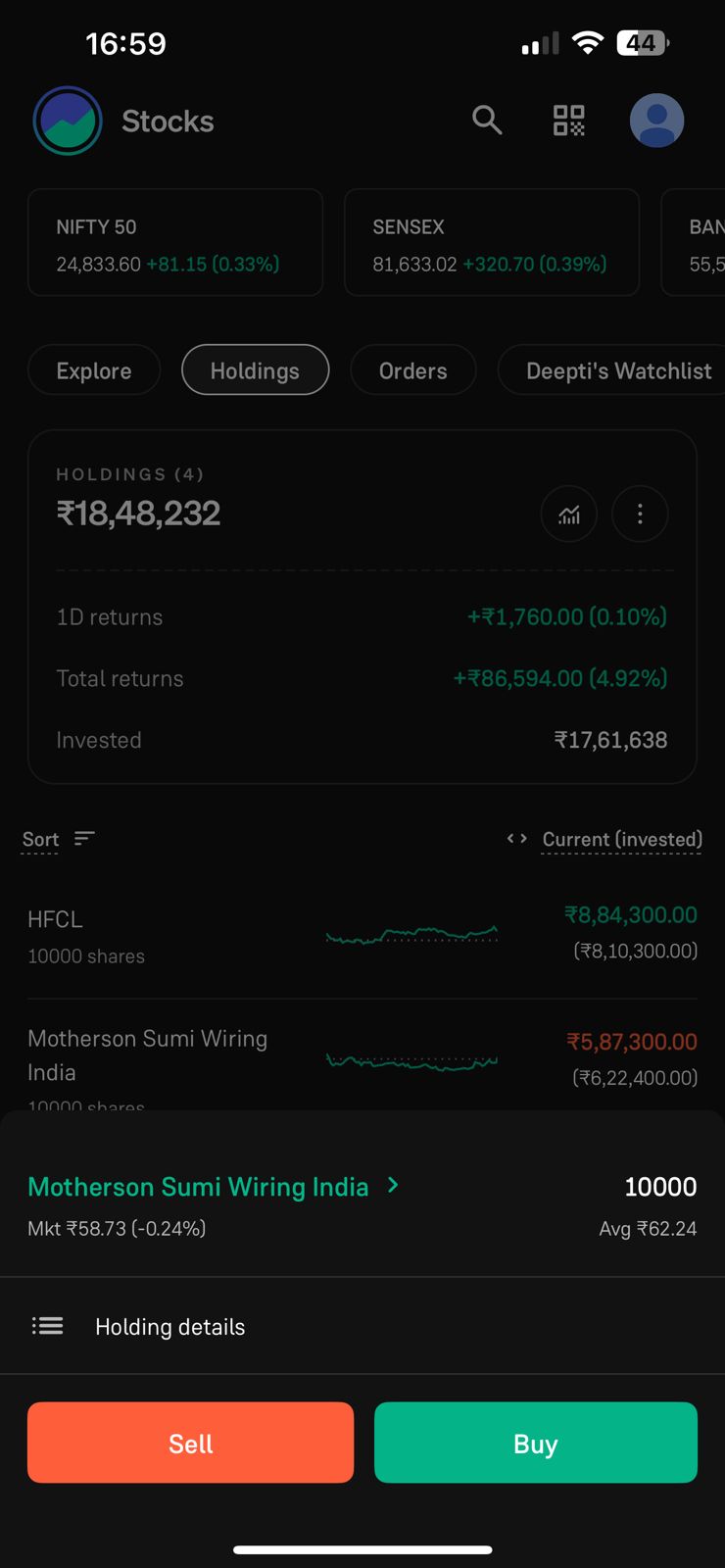The height and width of the screenshot is (1568, 725).
Task: Sort the holdings list
Action: [59, 839]
